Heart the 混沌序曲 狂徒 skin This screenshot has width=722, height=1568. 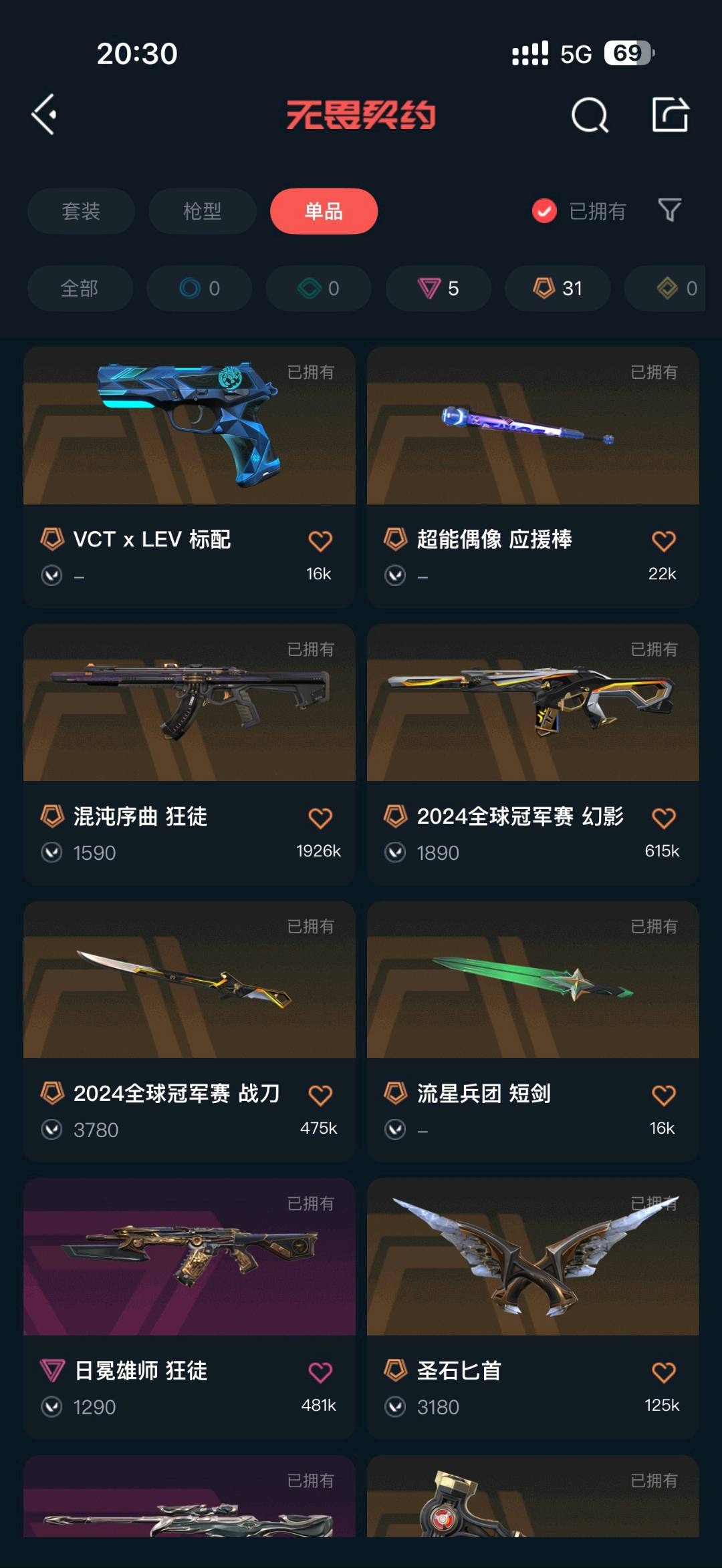(x=320, y=818)
